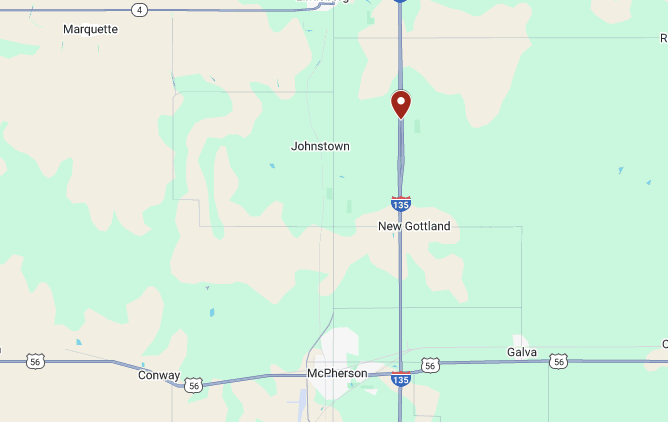The width and height of the screenshot is (668, 422).
Task: Select the New Gottland place label
Action: point(414,226)
